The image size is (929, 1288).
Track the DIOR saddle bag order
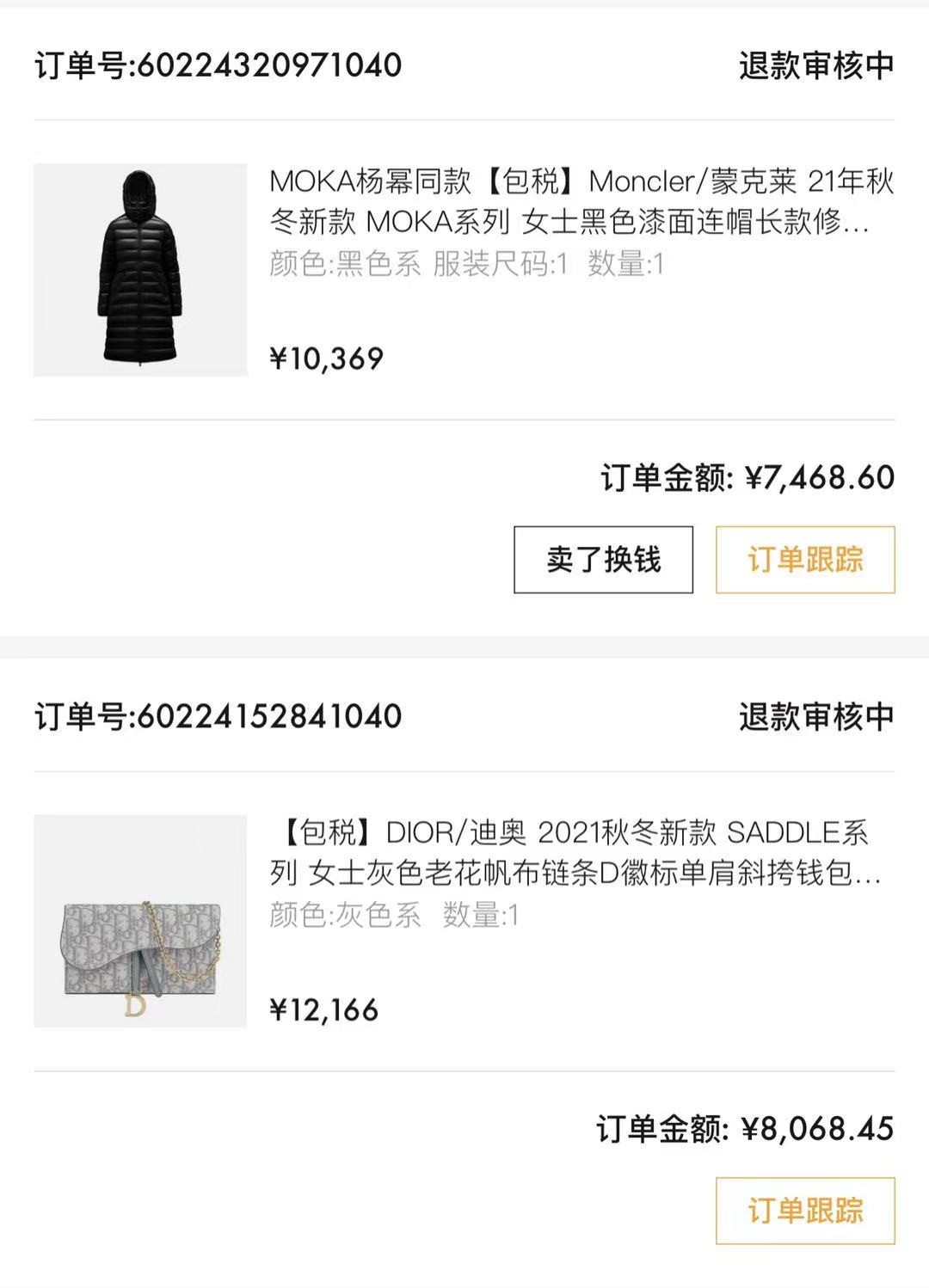point(805,1211)
